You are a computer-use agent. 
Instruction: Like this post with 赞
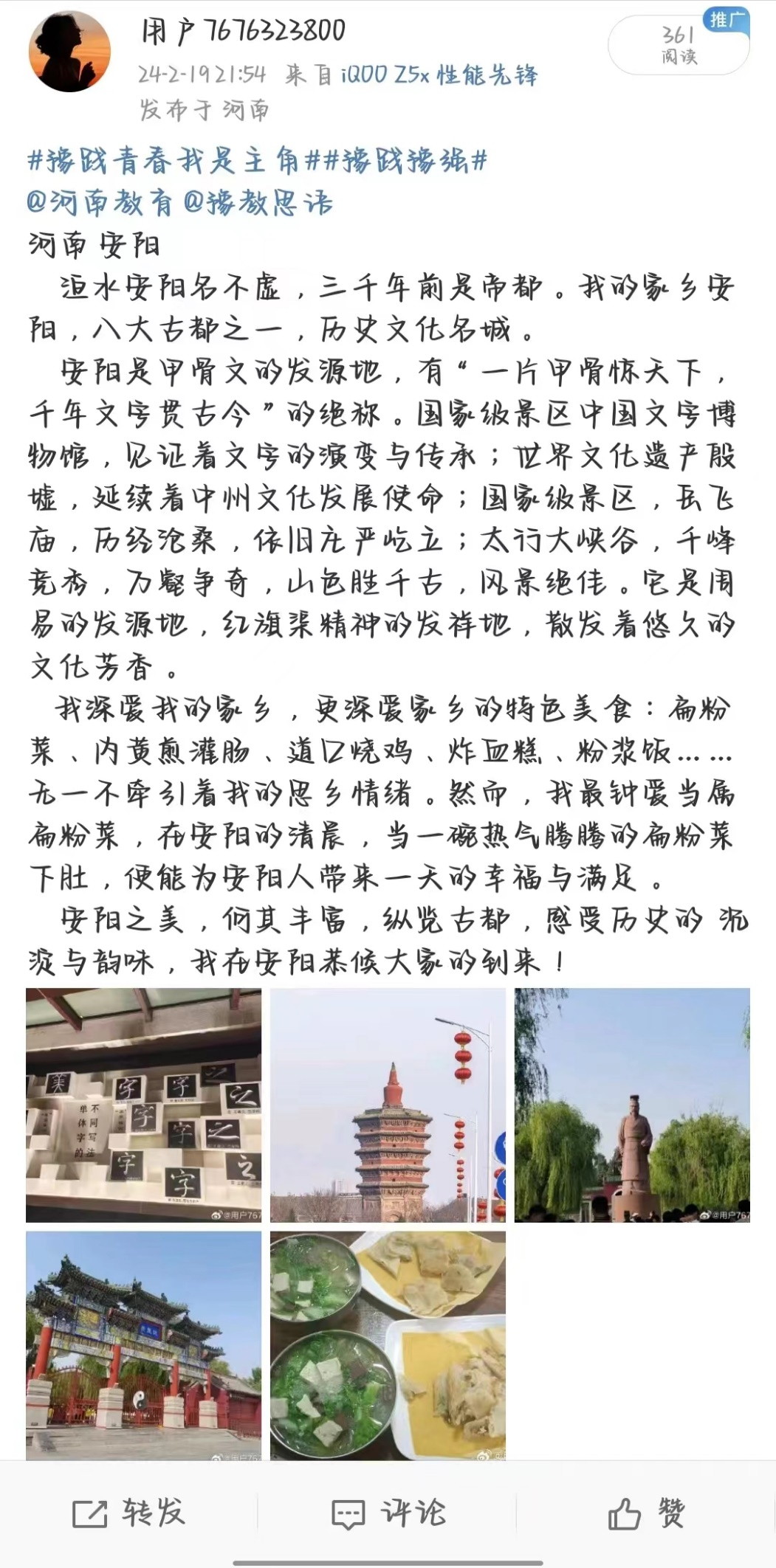click(x=647, y=1513)
